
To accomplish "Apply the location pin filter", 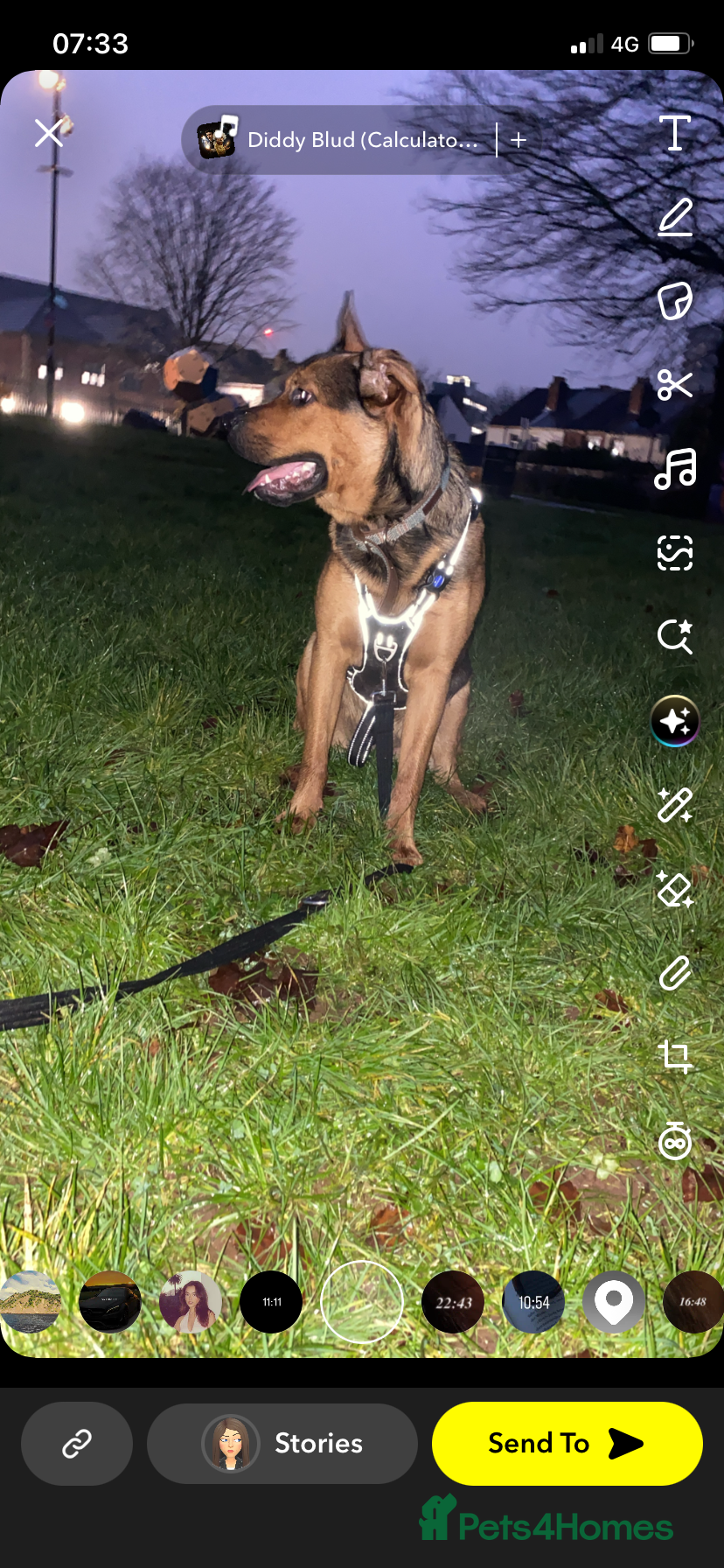I will (614, 1302).
